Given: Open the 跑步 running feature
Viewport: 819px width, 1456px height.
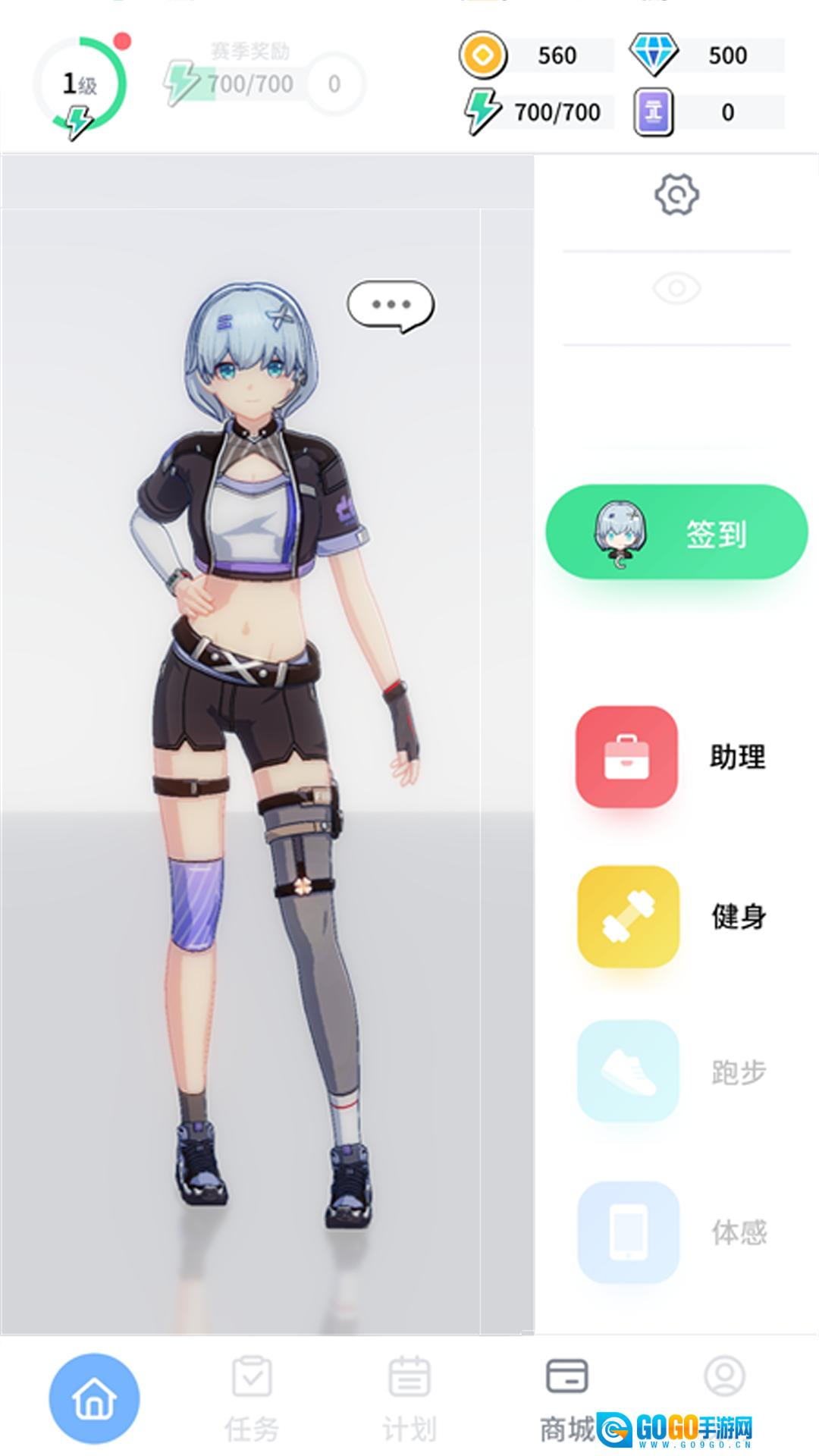Looking at the screenshot, I should [628, 1072].
